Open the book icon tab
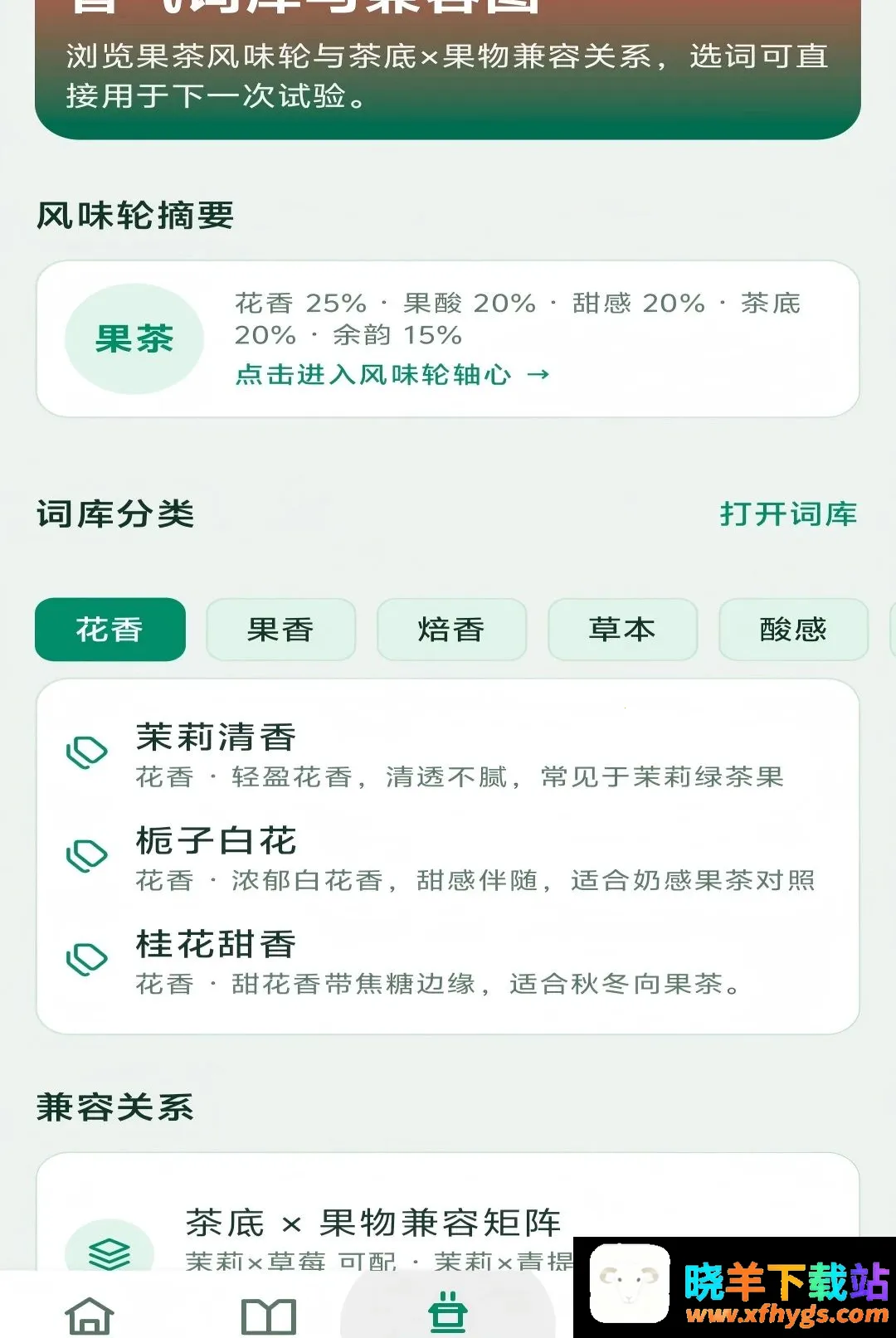This screenshot has height=1338, width=896. [268, 1315]
